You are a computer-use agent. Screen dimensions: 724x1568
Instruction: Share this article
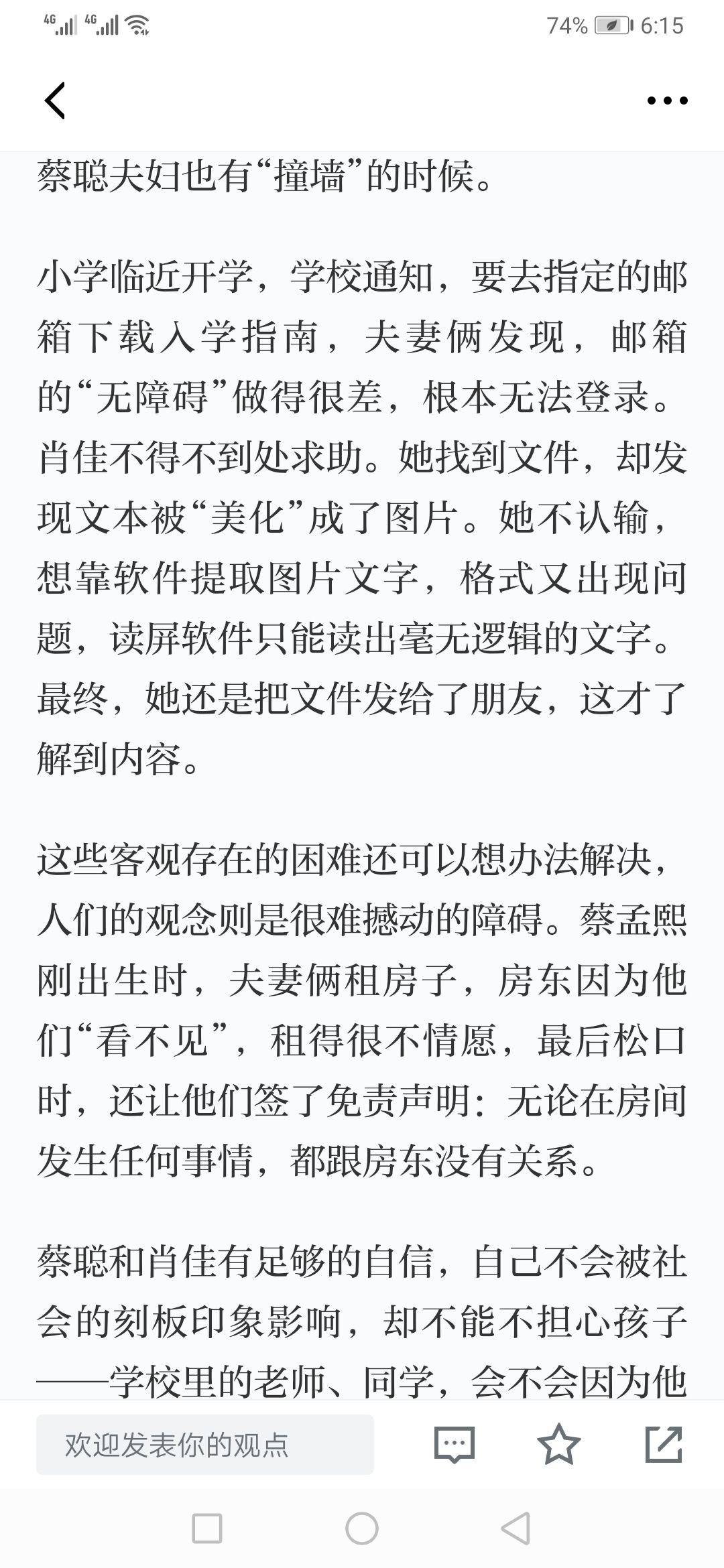tap(664, 1444)
